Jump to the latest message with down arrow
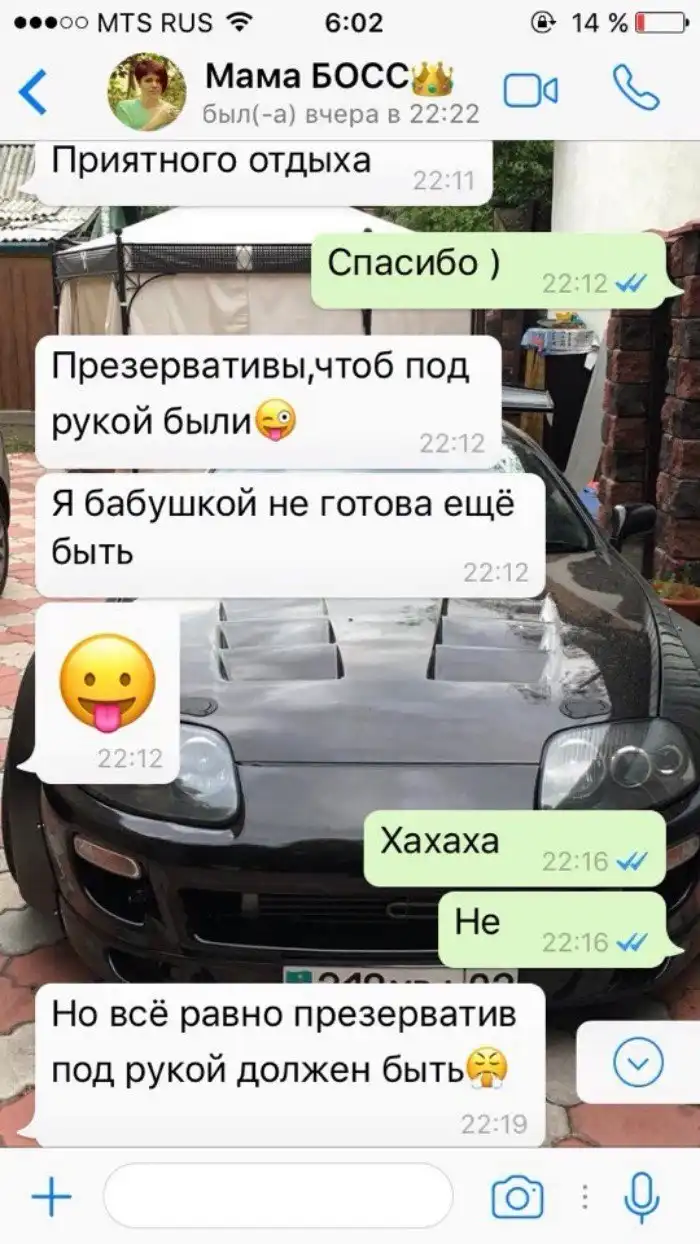 click(638, 1062)
